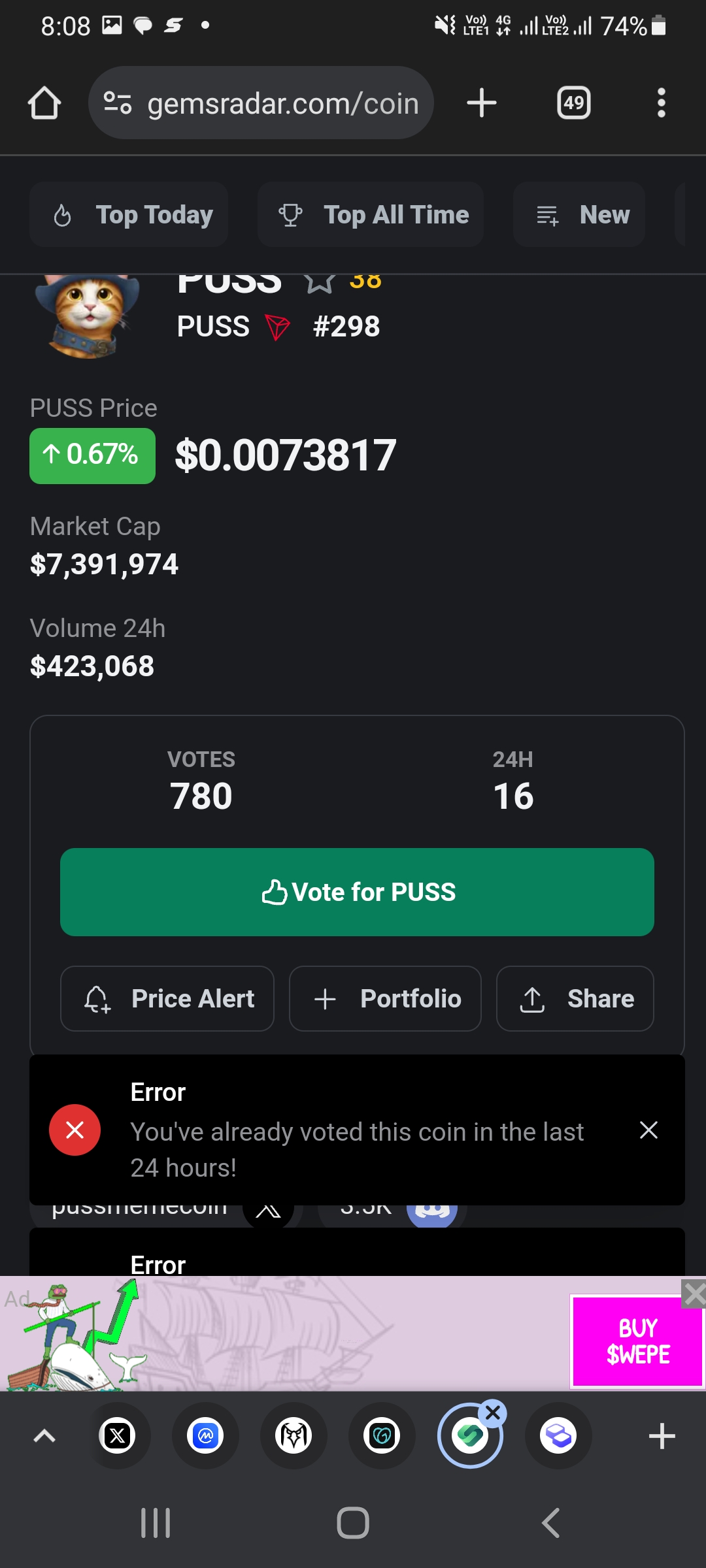Share the PUSS coin page

tap(575, 998)
